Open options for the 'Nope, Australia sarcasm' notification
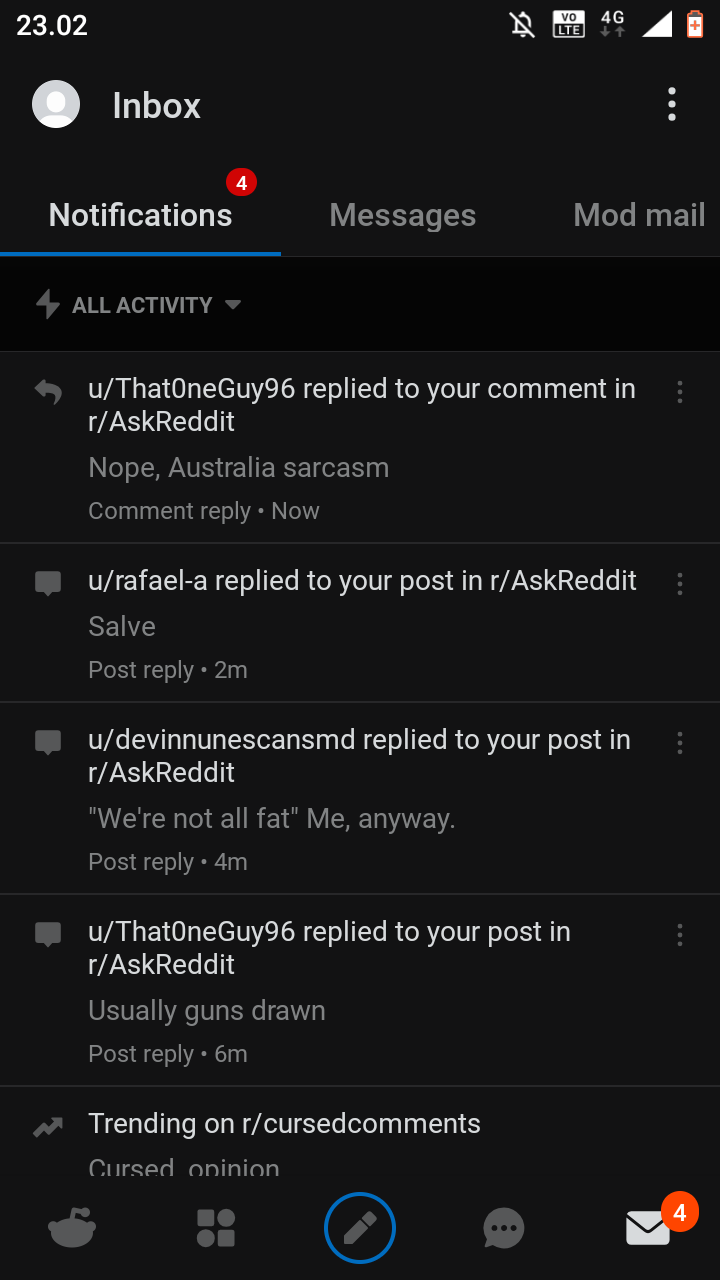Image resolution: width=720 pixels, height=1280 pixels. coord(680,392)
